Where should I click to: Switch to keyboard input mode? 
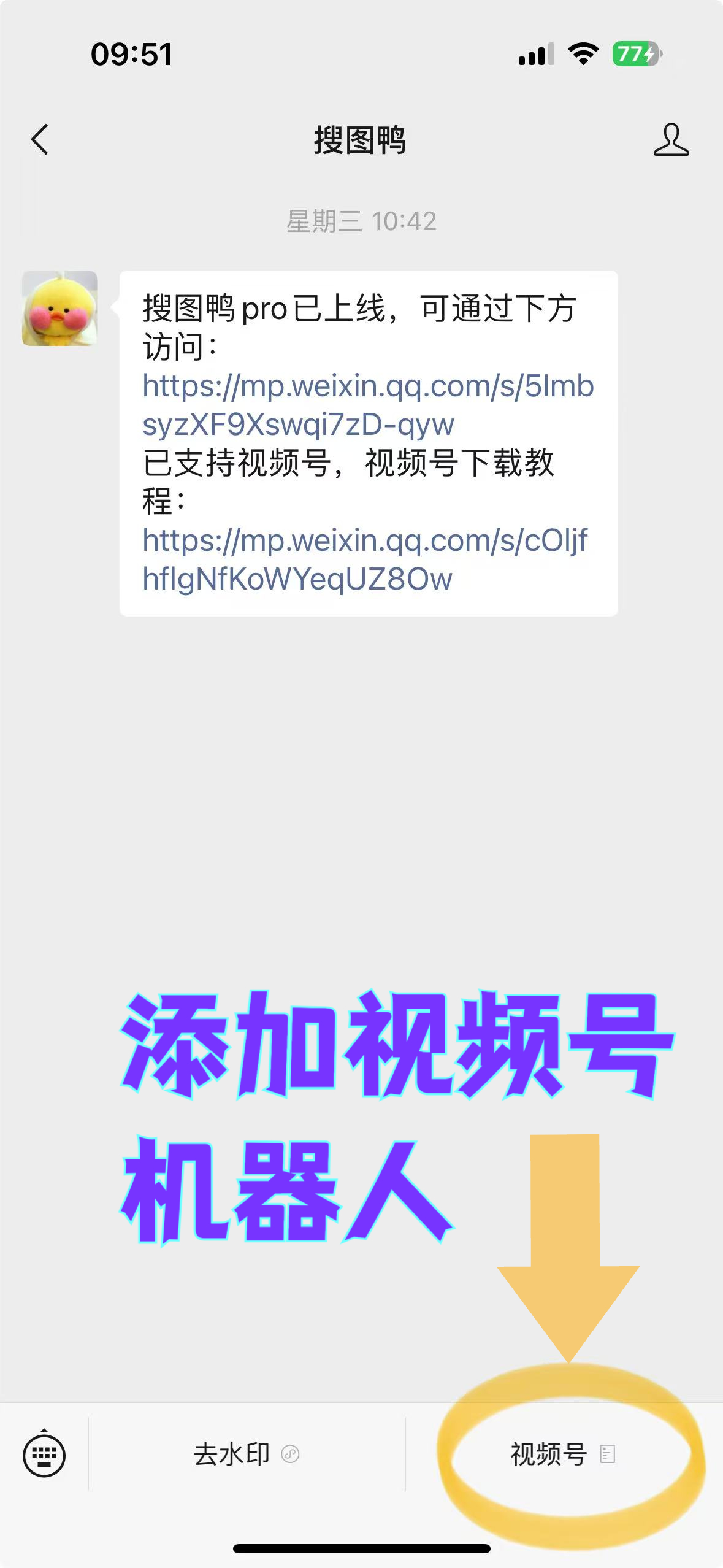(44, 1455)
